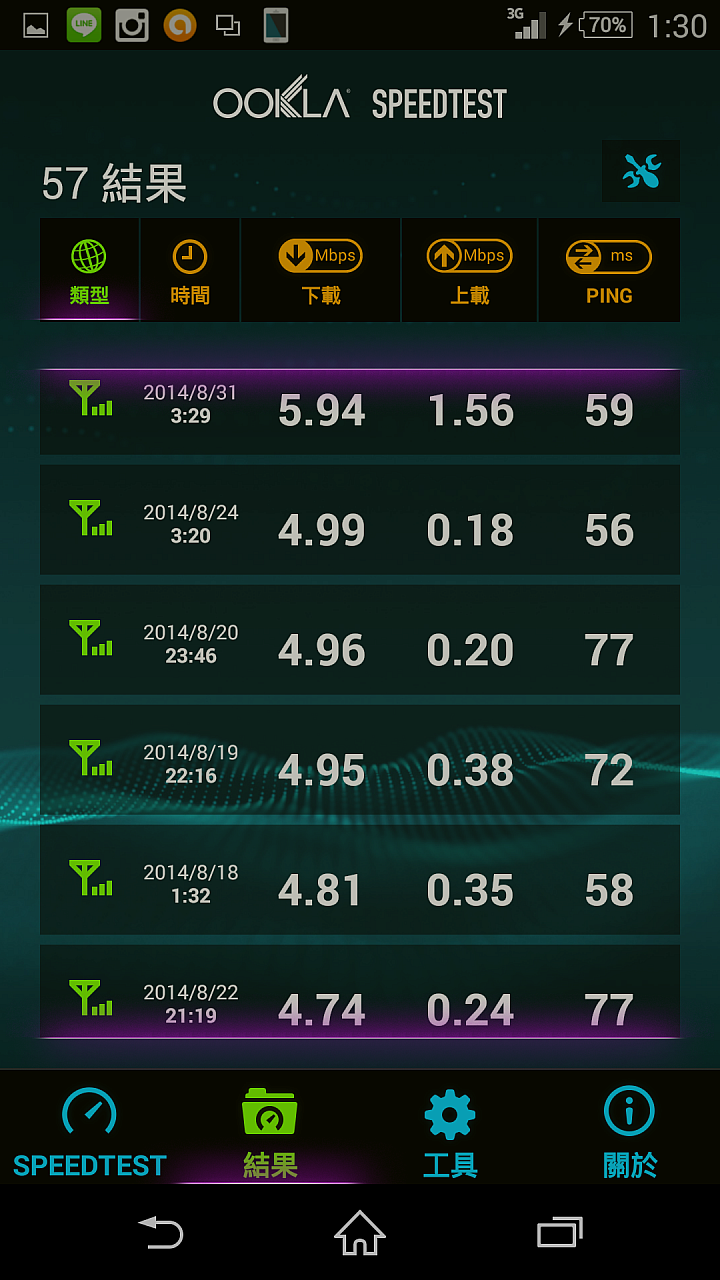The image size is (720, 1280).
Task: Open the 2014/8/19 22:16 test result
Action: [x=360, y=760]
